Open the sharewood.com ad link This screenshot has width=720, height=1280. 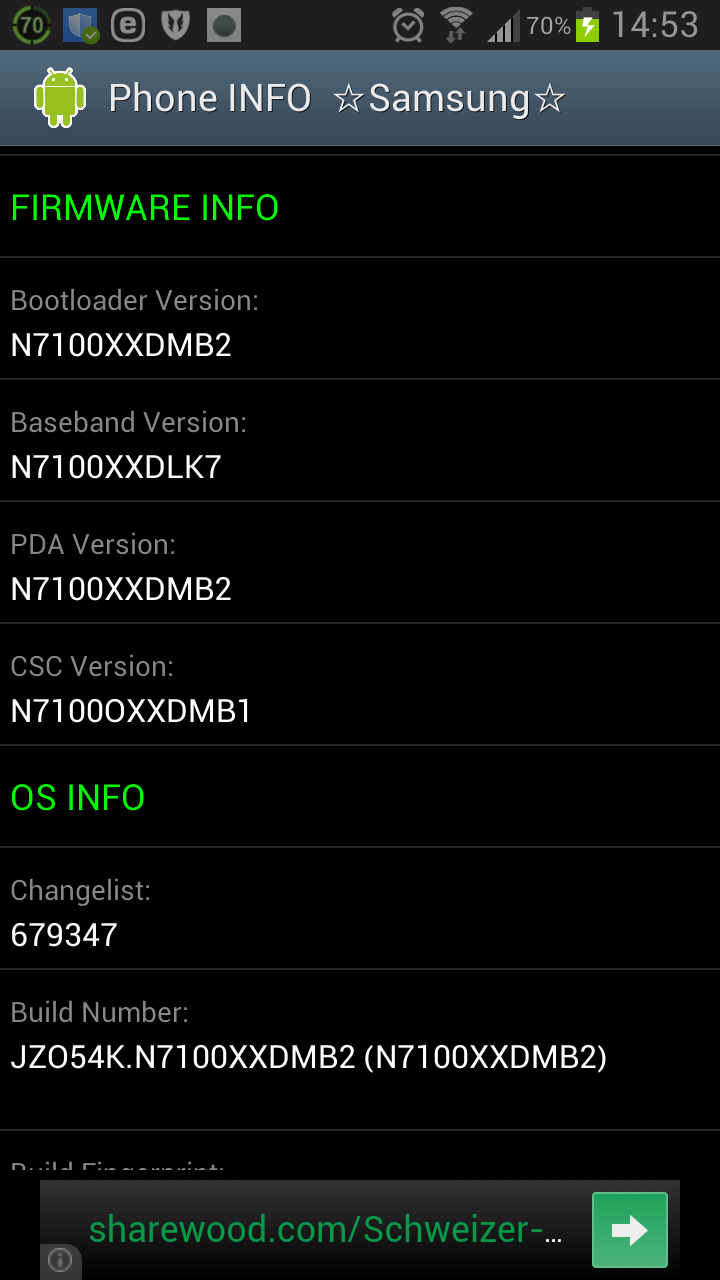325,1229
